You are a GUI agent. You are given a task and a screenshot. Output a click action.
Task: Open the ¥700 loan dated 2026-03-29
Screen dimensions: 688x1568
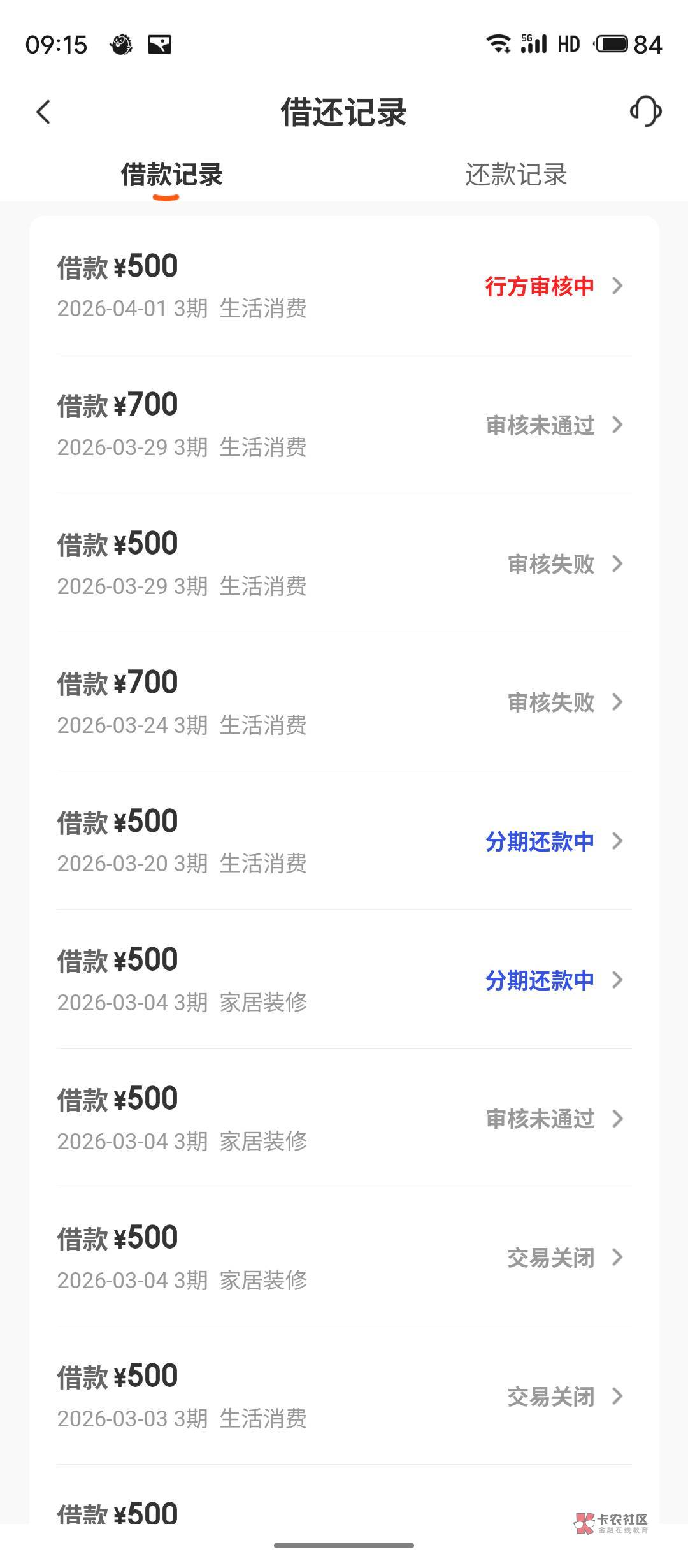[x=344, y=425]
